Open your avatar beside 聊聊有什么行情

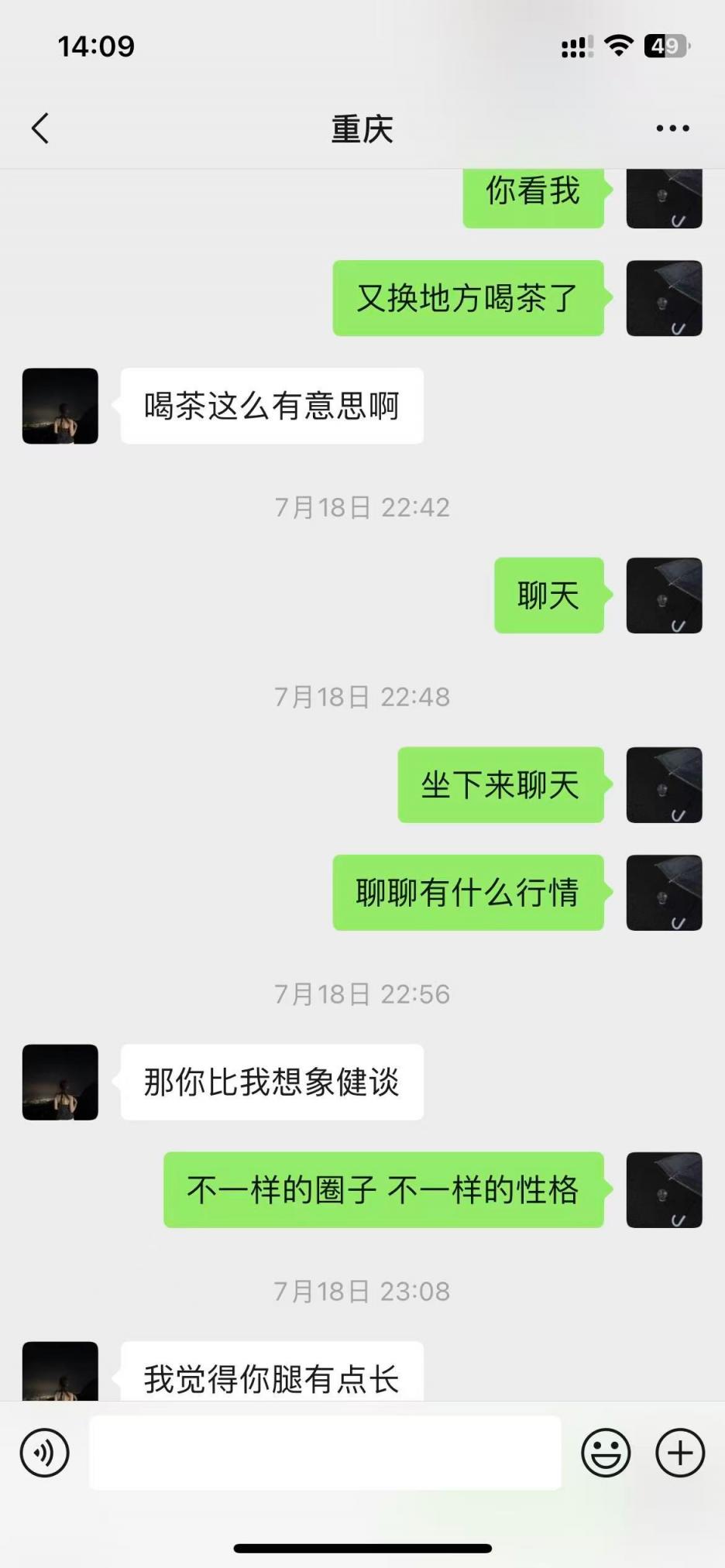point(664,893)
